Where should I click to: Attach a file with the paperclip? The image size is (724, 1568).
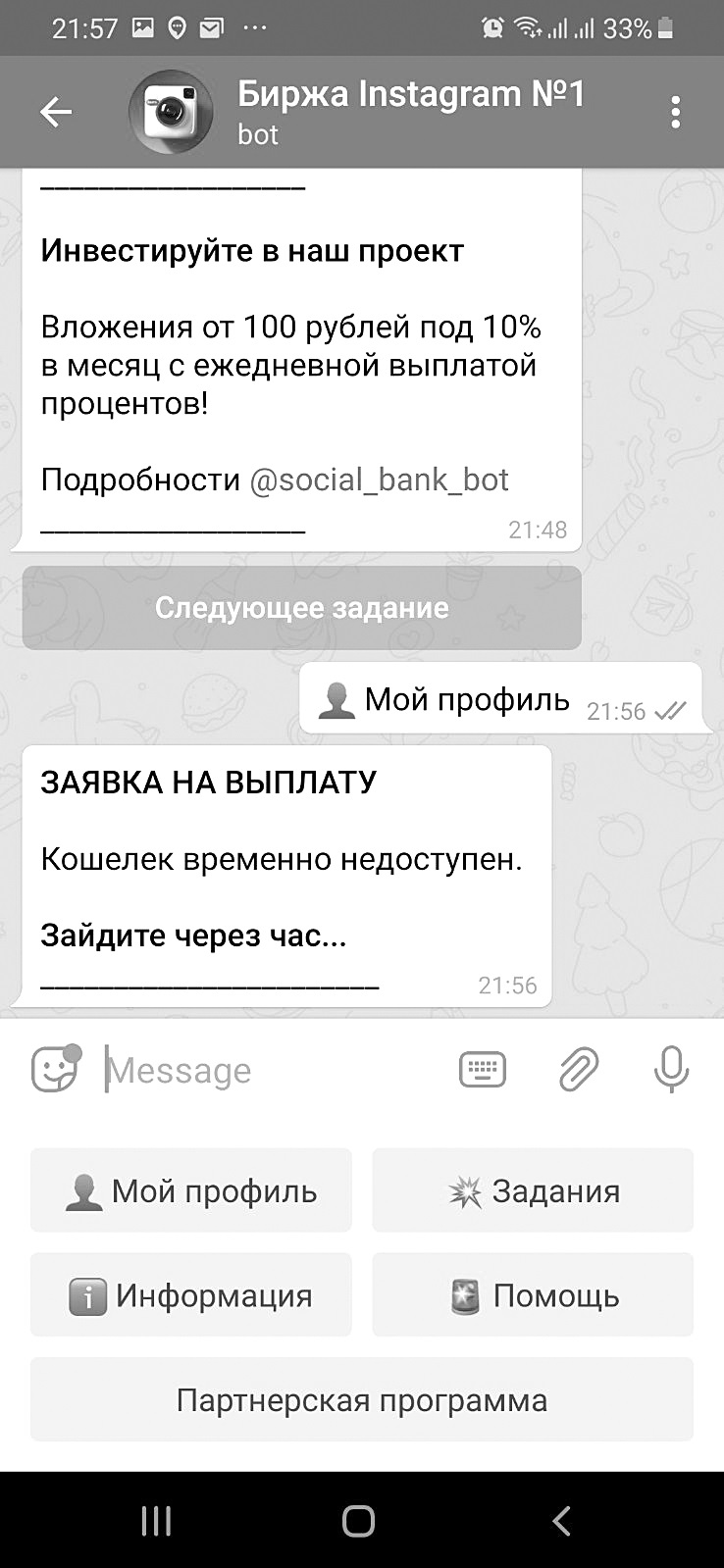pyautogui.click(x=579, y=1069)
